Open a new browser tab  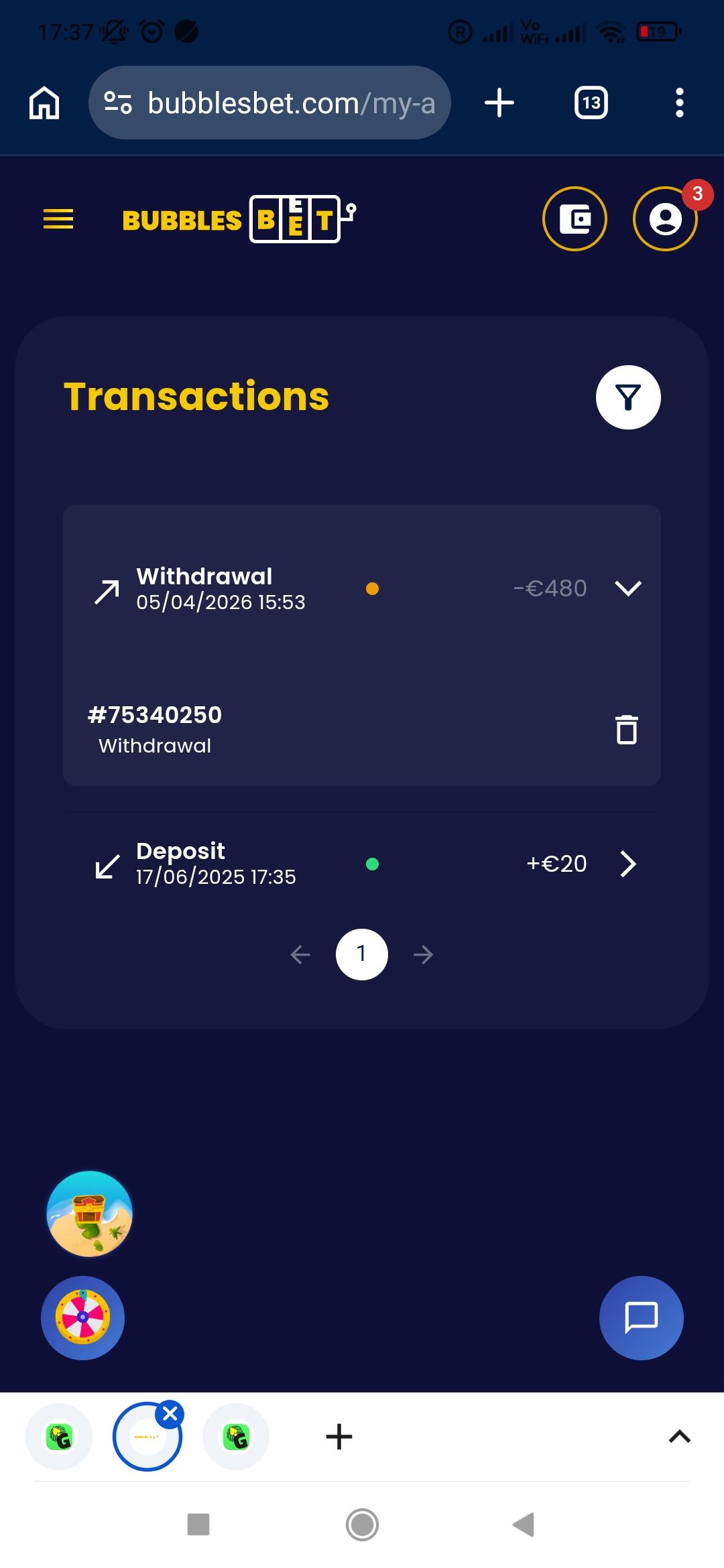point(499,103)
